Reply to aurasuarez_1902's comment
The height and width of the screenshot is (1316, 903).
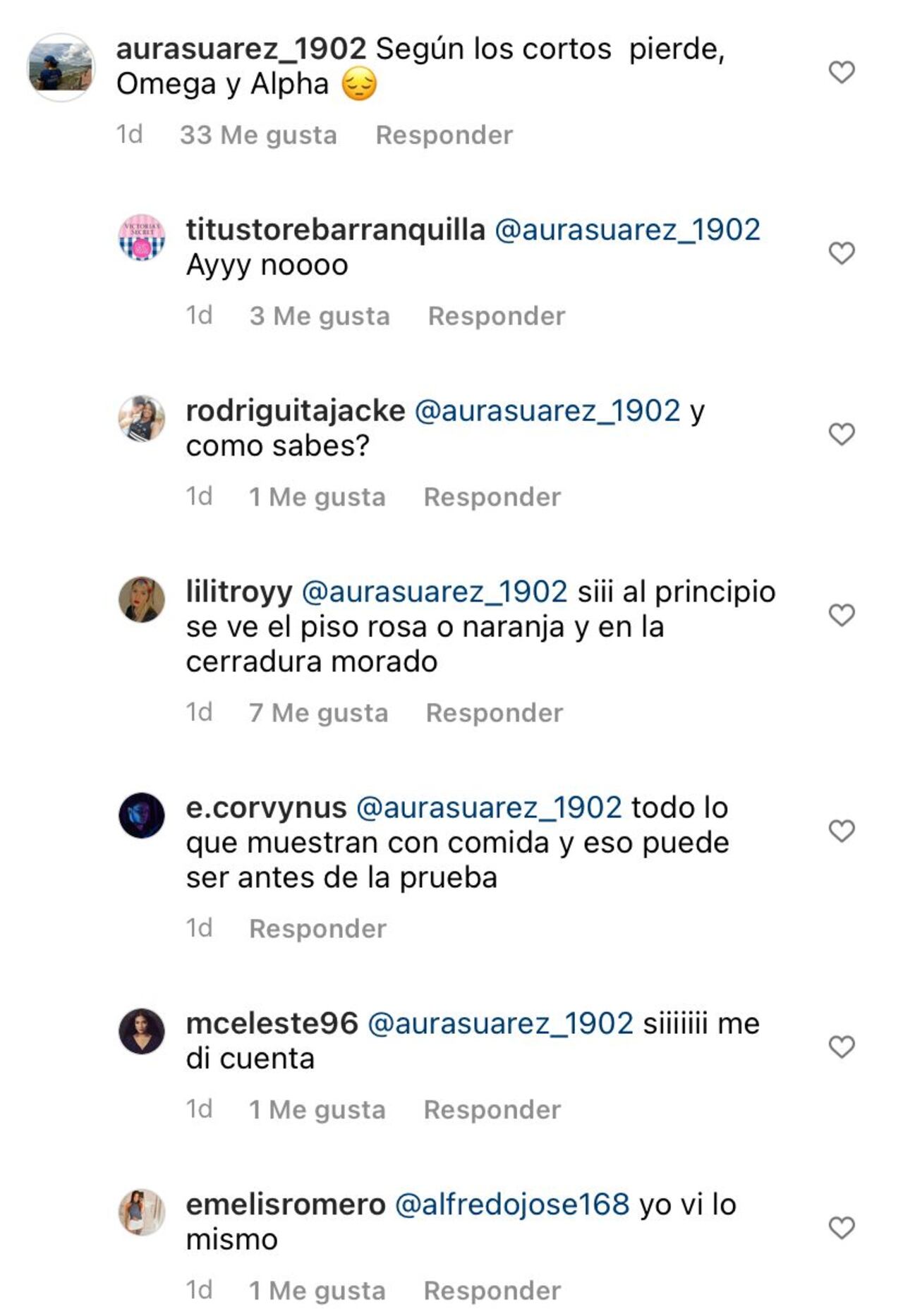click(x=444, y=135)
